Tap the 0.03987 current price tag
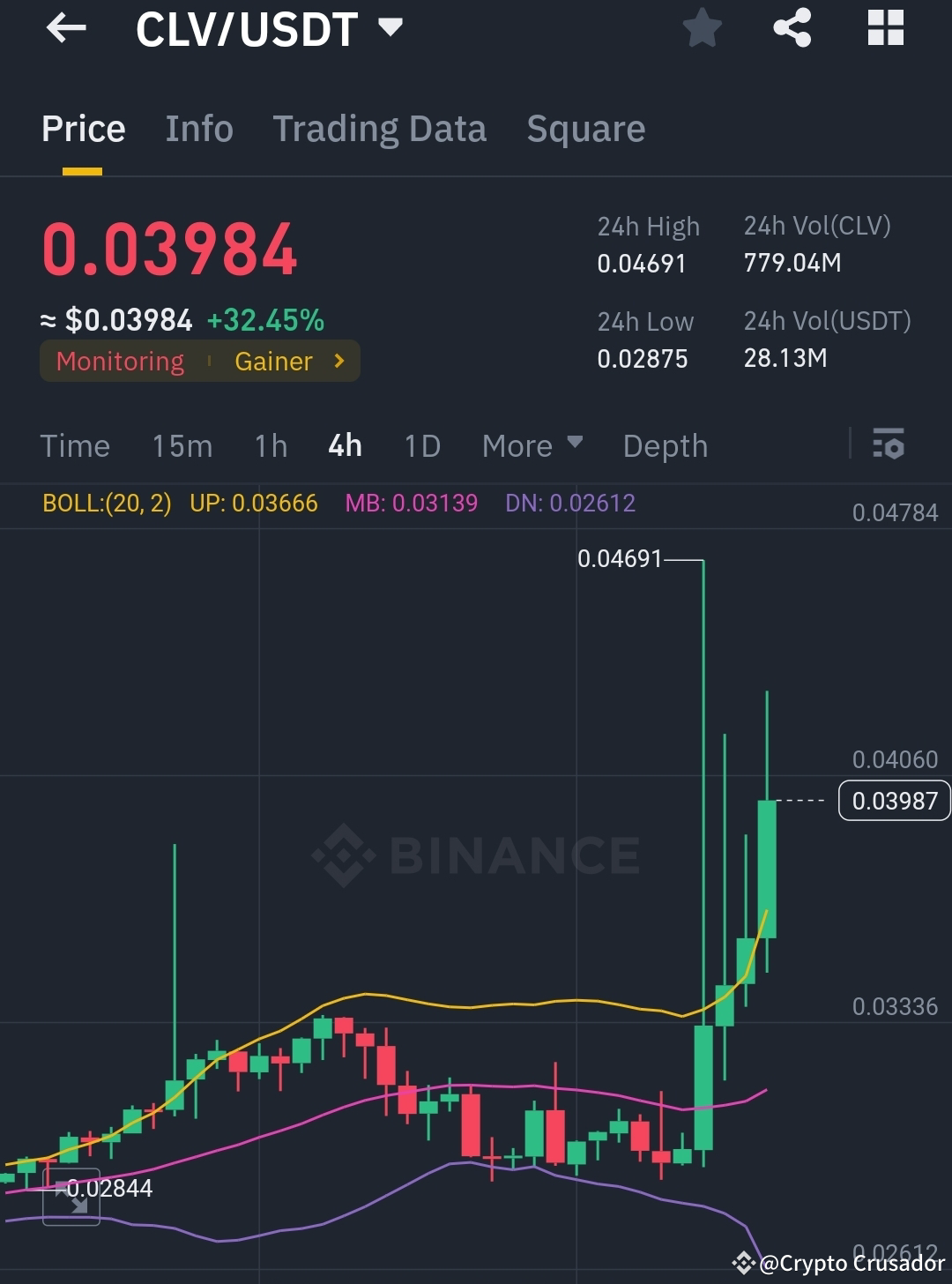This screenshot has height=1284, width=952. [894, 801]
